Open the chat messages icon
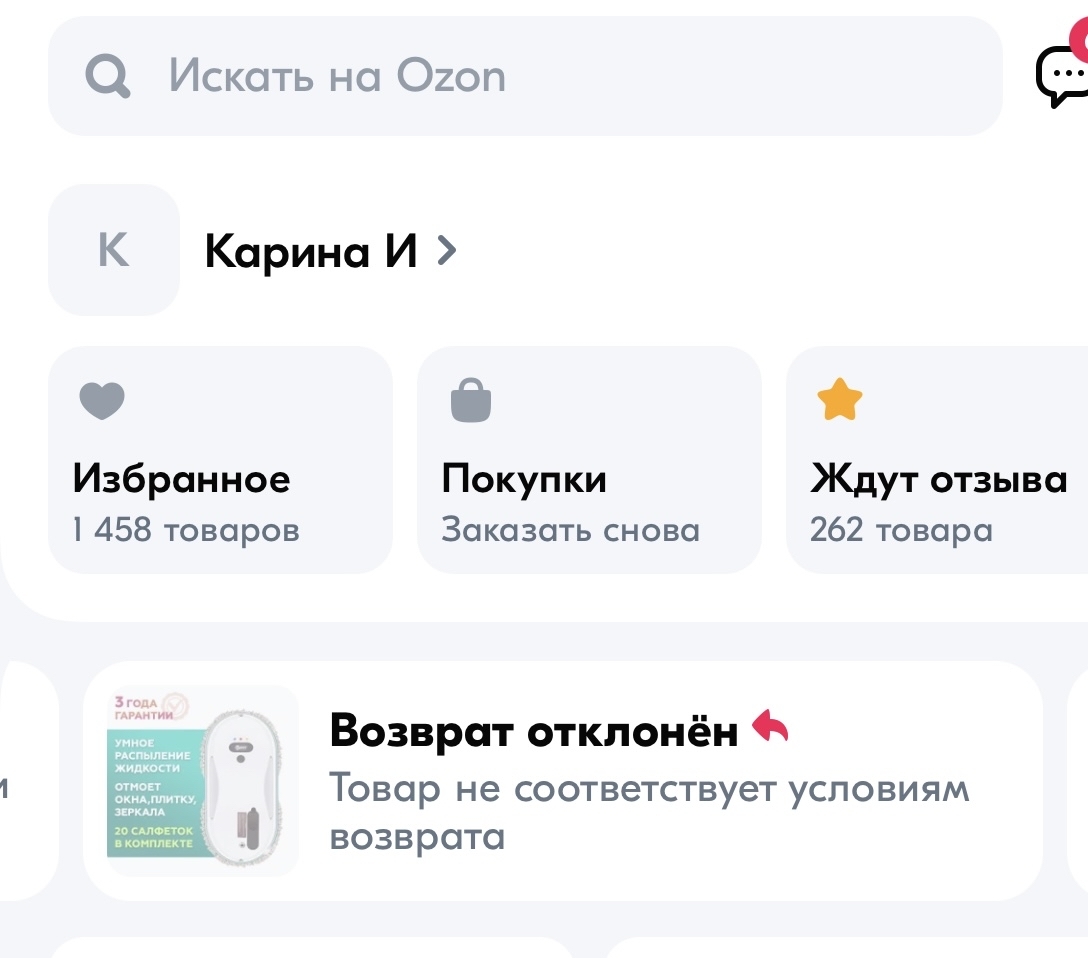 click(1062, 75)
